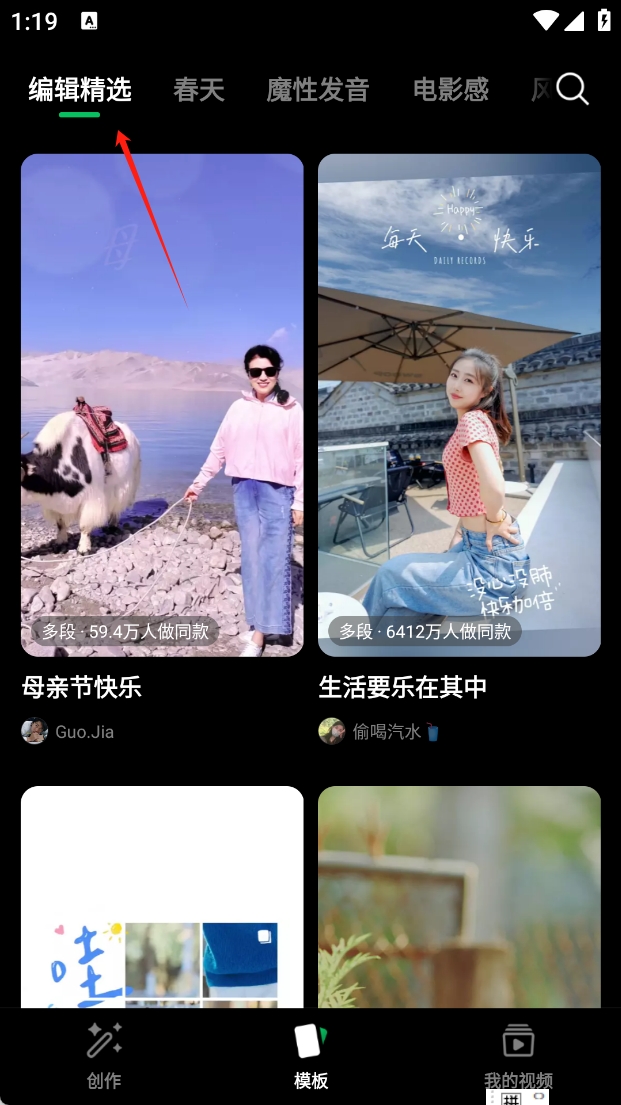Switch to the 春天 tab

coord(198,90)
